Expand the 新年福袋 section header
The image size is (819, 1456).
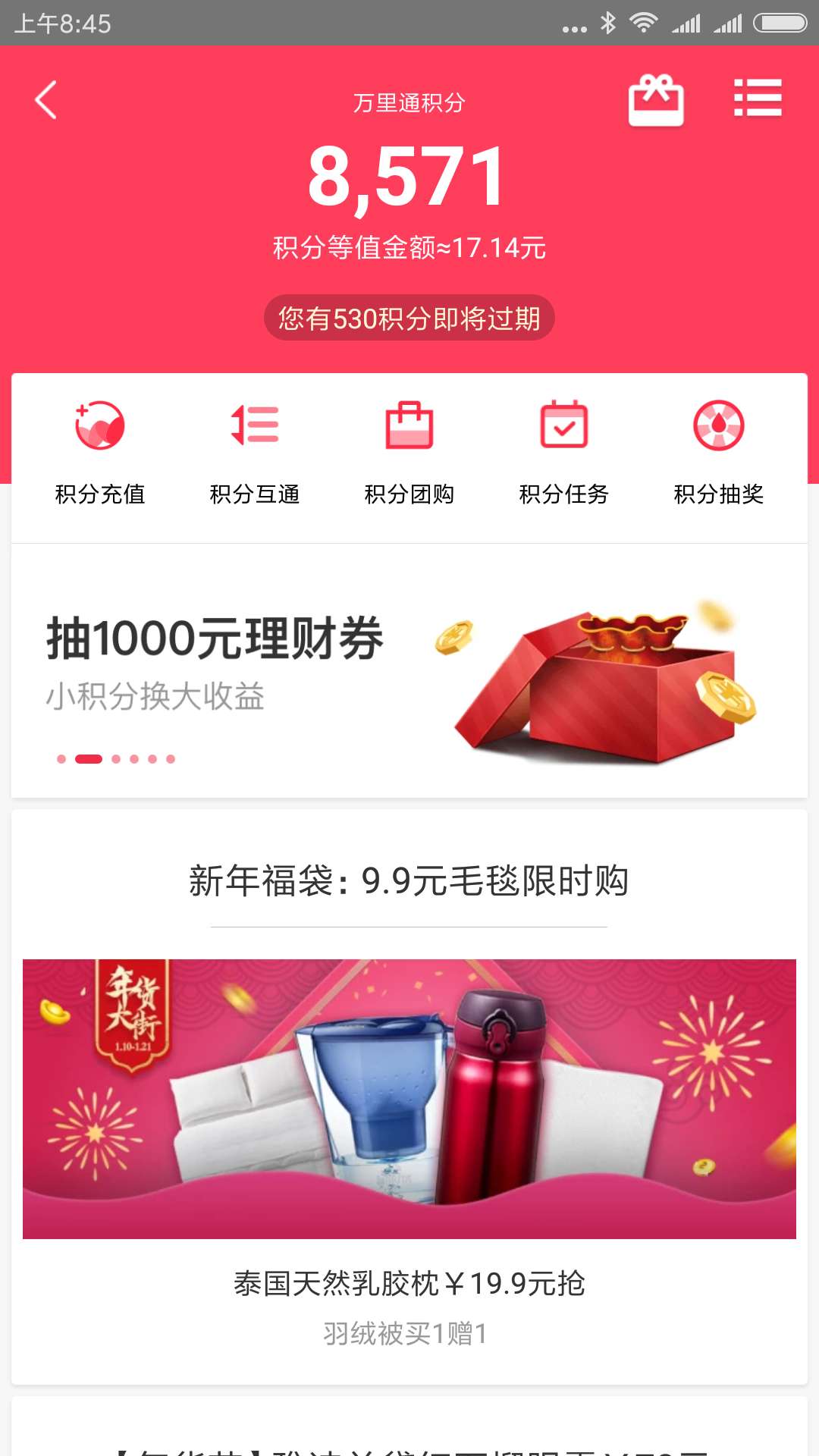[x=409, y=880]
